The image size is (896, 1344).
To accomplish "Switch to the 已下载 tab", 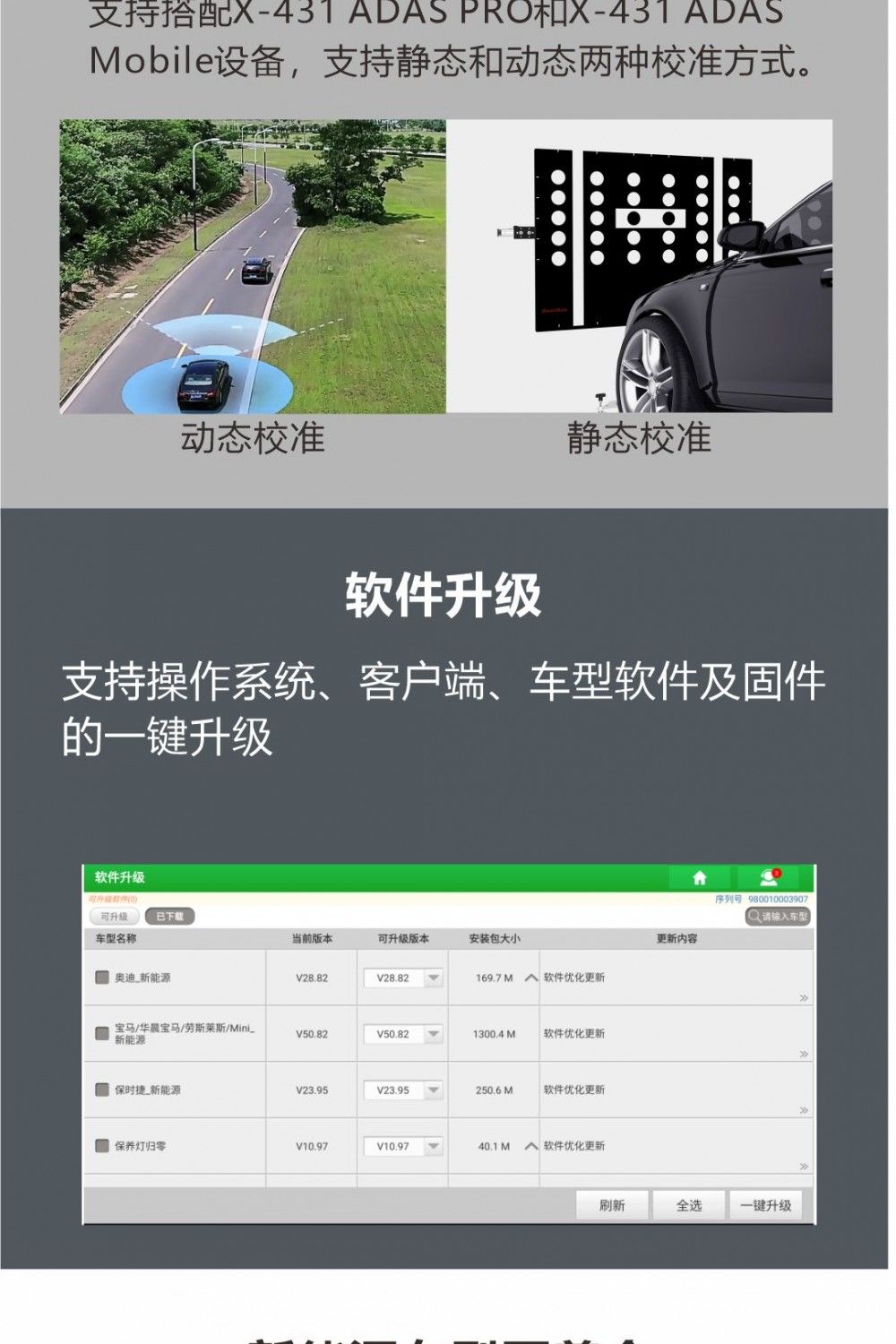I will (171, 917).
